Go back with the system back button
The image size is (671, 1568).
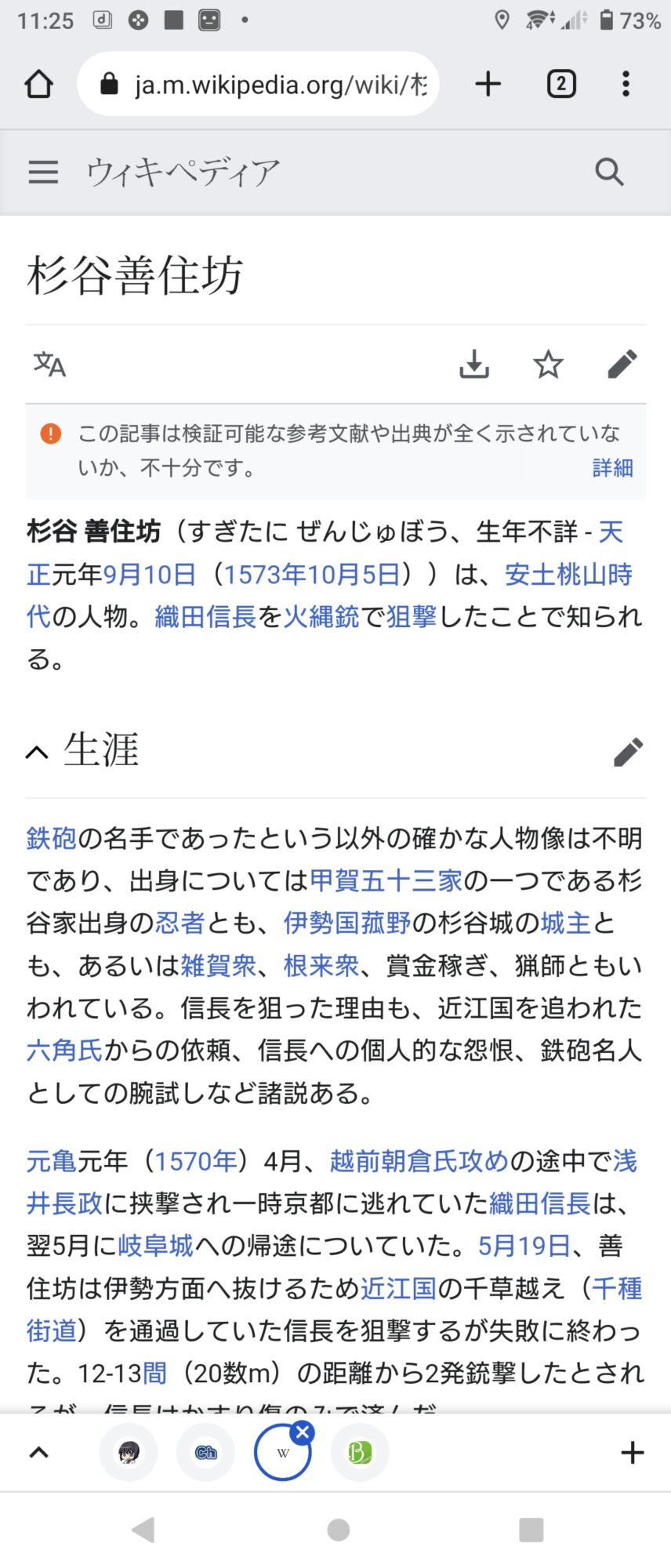tap(143, 1530)
